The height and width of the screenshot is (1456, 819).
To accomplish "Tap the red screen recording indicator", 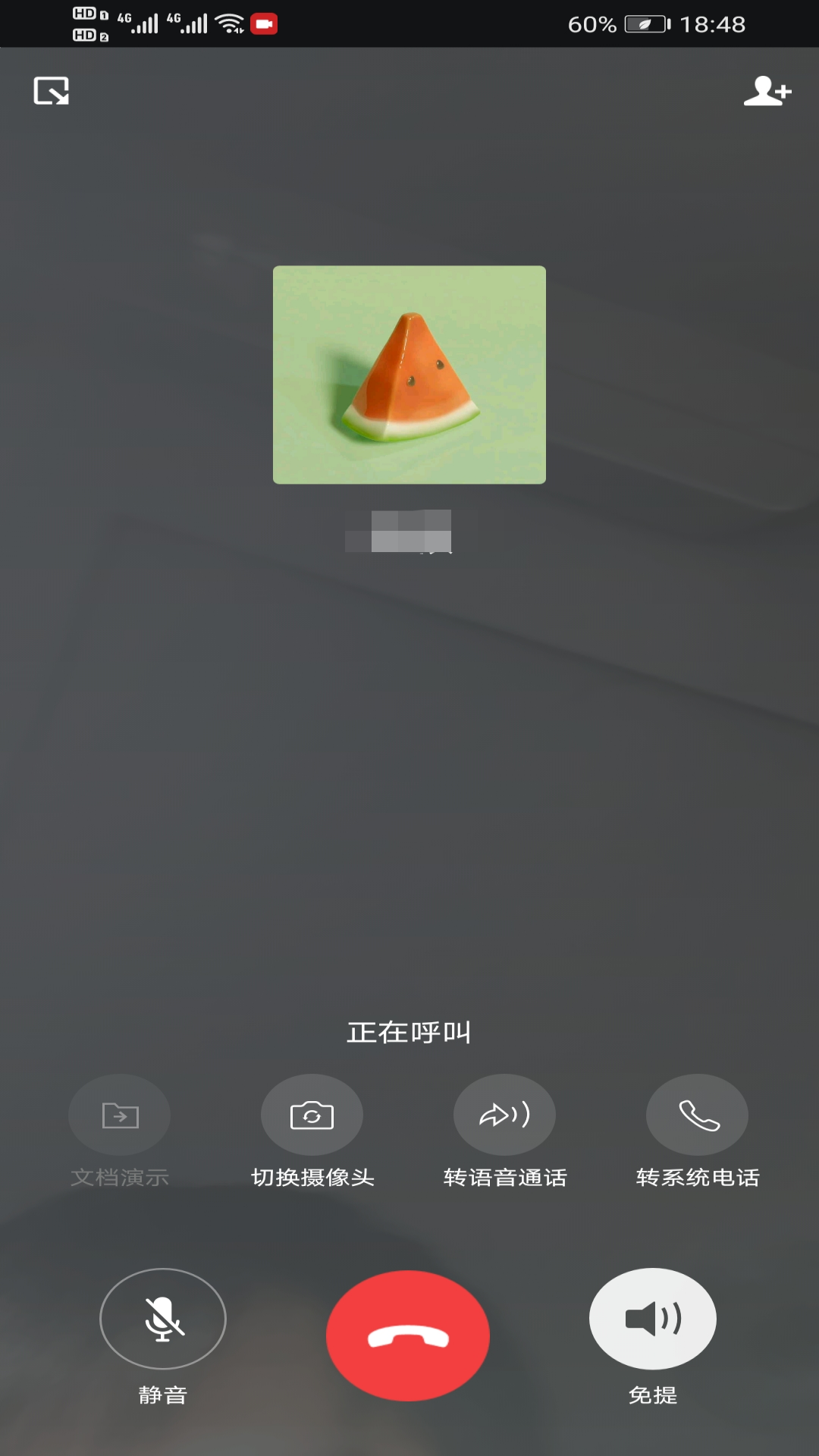I will (x=265, y=23).
